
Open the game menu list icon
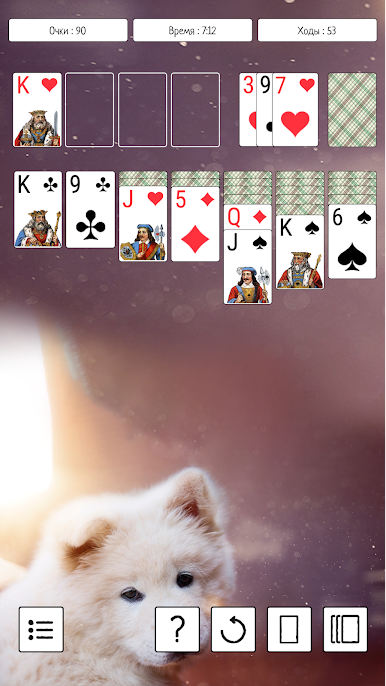click(x=41, y=629)
